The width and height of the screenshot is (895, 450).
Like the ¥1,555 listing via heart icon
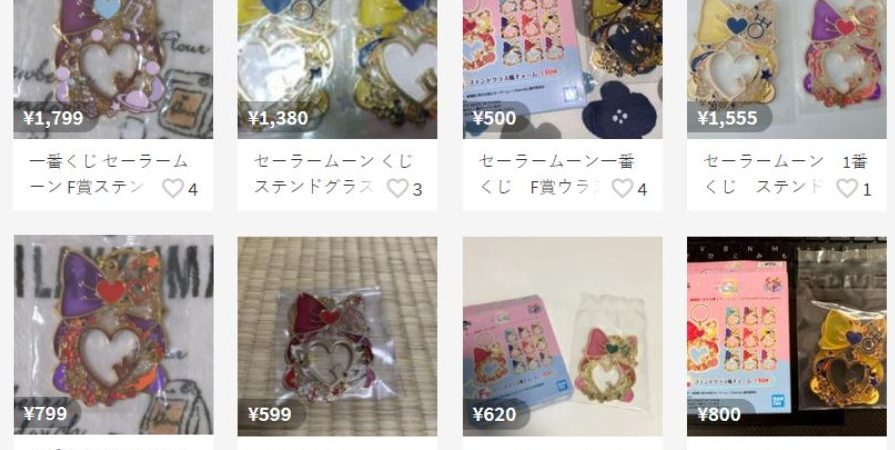tap(847, 188)
